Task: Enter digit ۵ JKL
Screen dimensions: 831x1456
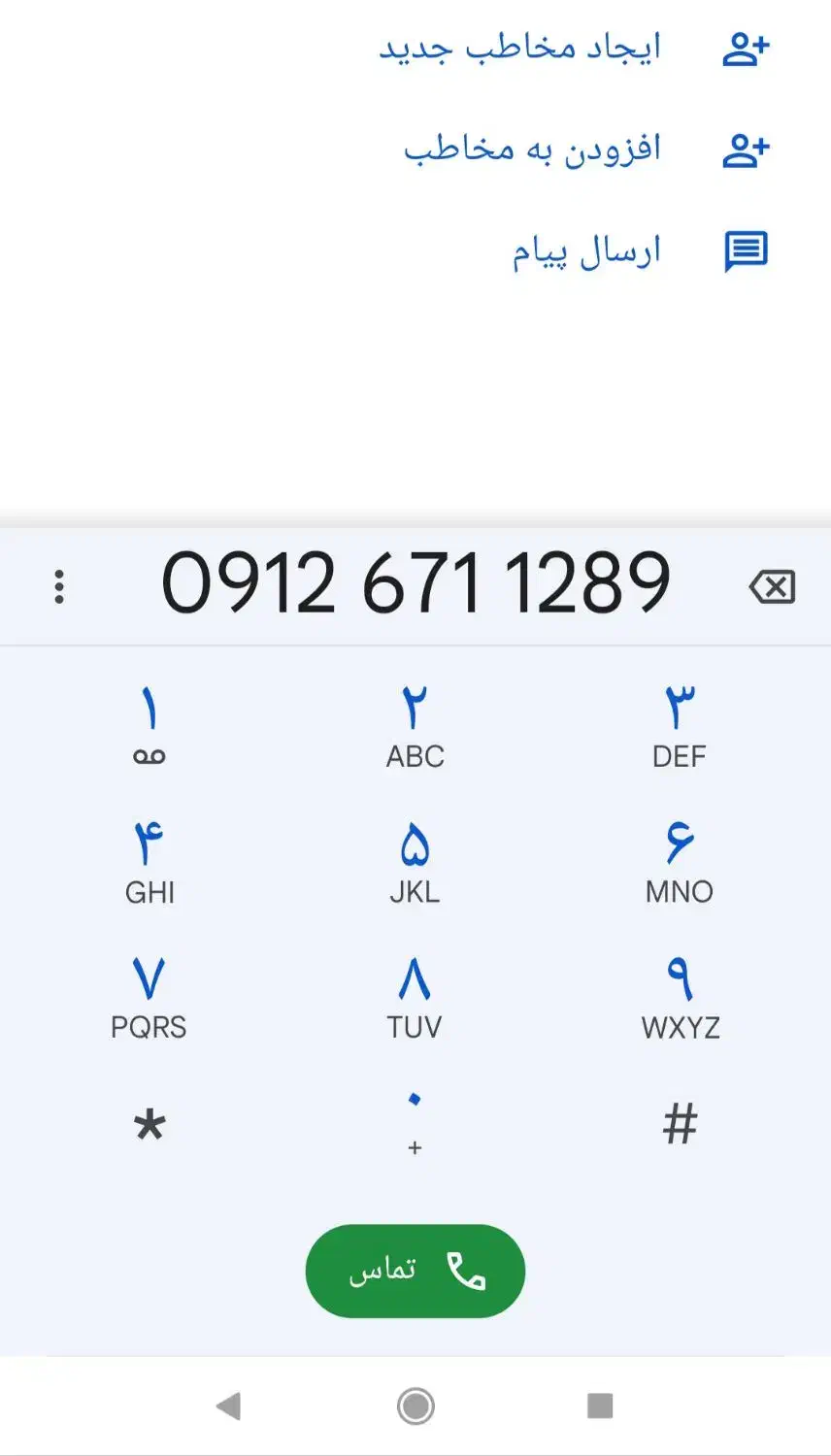Action: (x=415, y=860)
